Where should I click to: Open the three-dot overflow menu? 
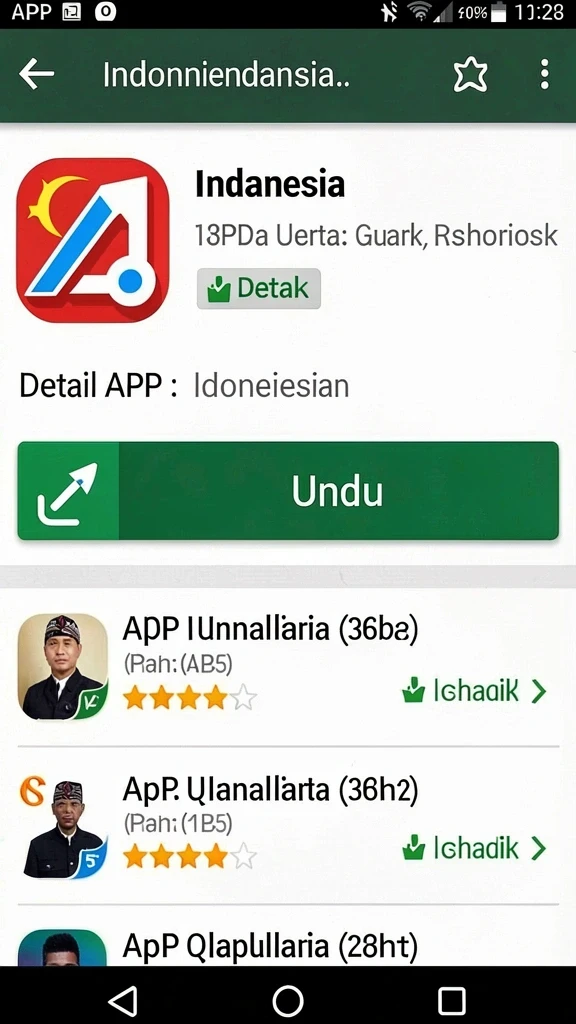click(x=545, y=74)
